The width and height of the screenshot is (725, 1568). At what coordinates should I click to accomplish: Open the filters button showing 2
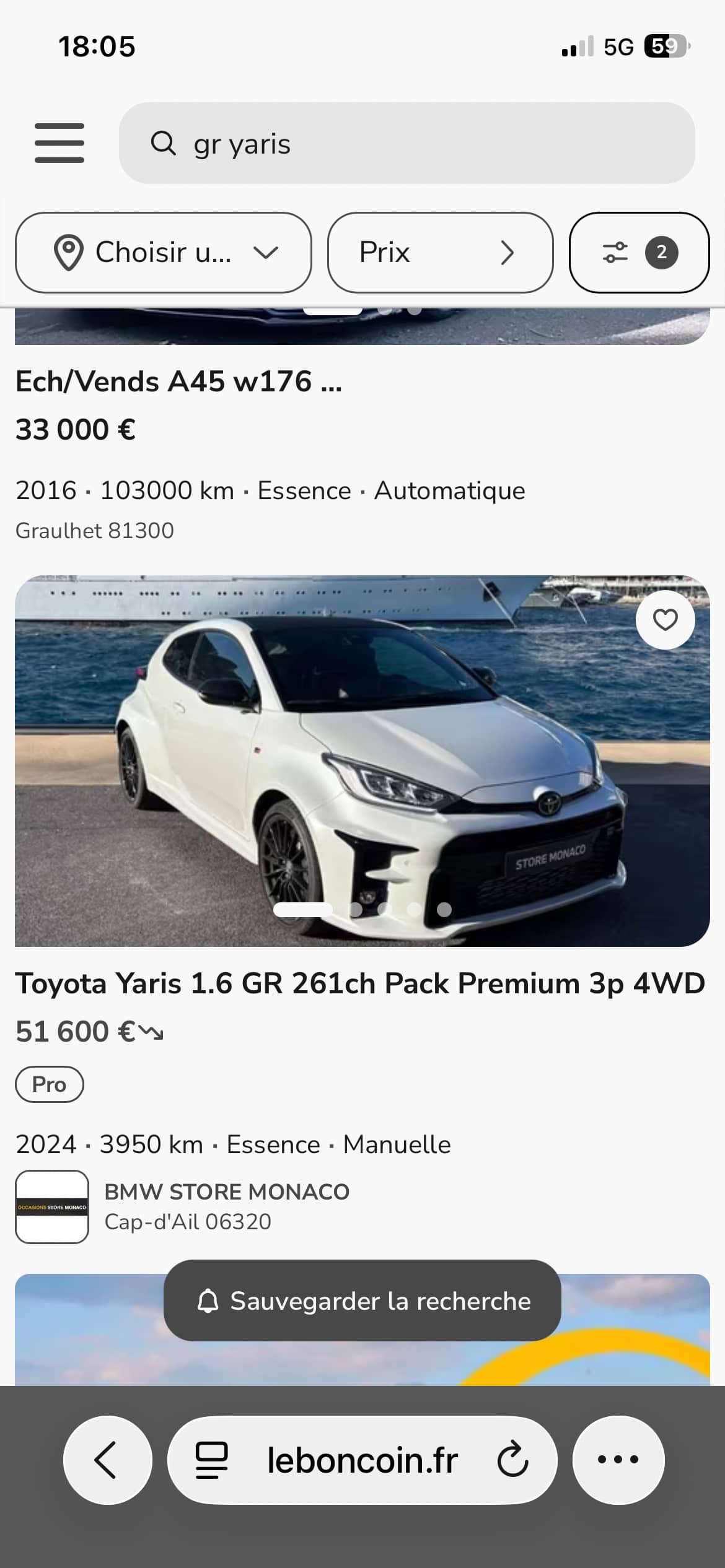click(x=639, y=253)
